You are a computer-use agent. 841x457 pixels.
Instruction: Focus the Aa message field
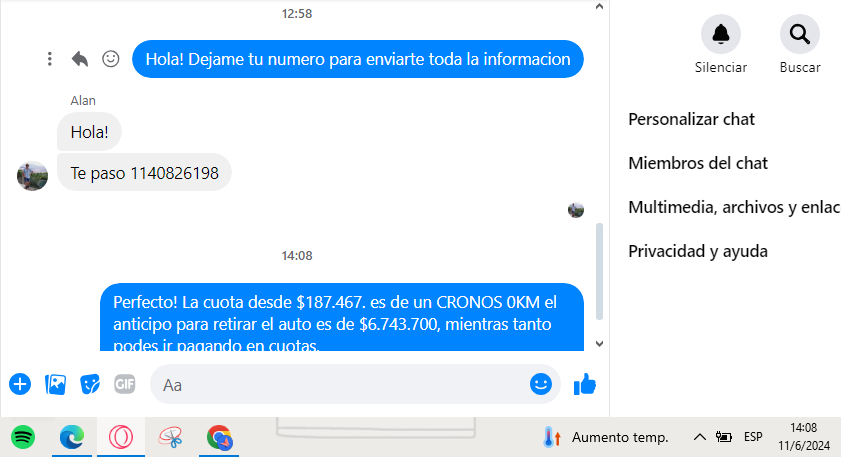tap(340, 384)
